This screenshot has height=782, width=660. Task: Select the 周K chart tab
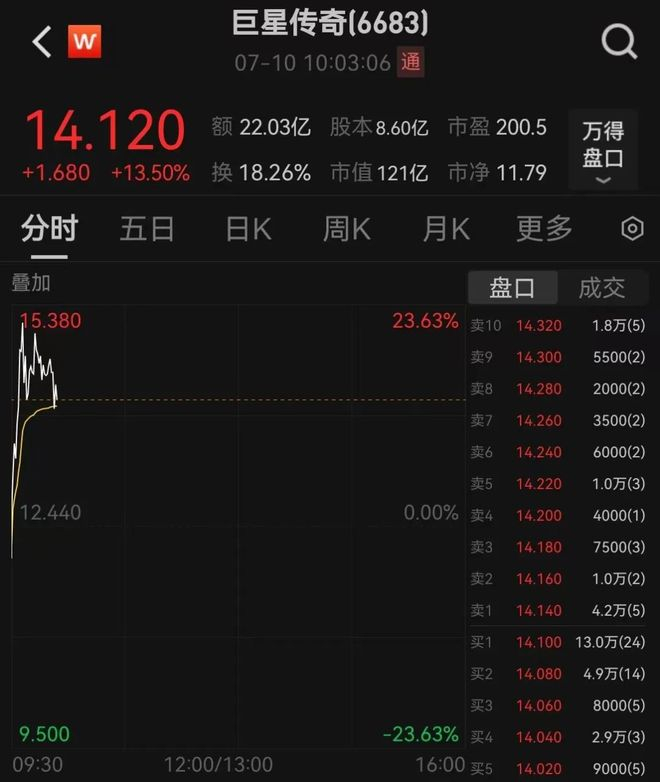point(346,229)
